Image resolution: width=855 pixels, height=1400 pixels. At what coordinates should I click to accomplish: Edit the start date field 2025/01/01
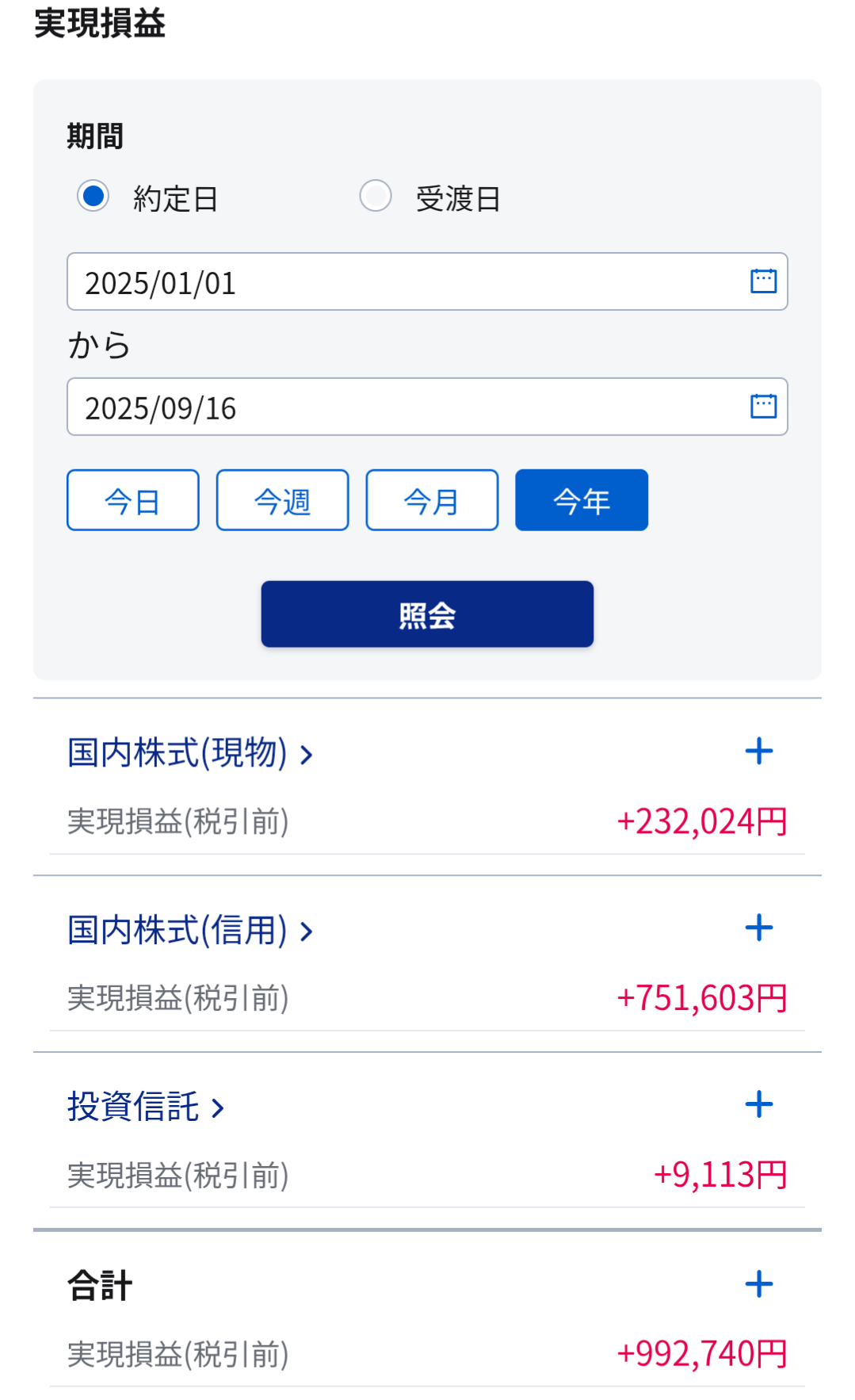click(427, 281)
